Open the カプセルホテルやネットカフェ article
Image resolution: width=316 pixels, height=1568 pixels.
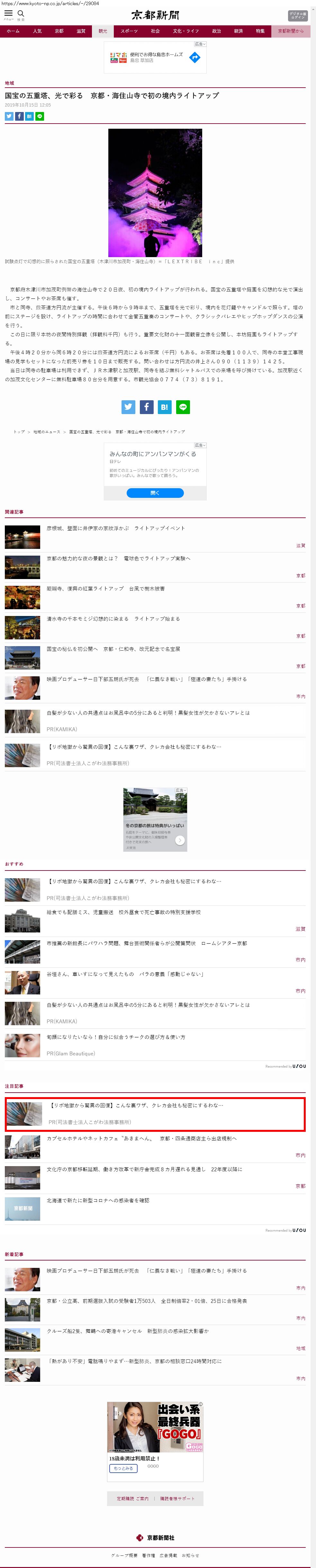141,1138
